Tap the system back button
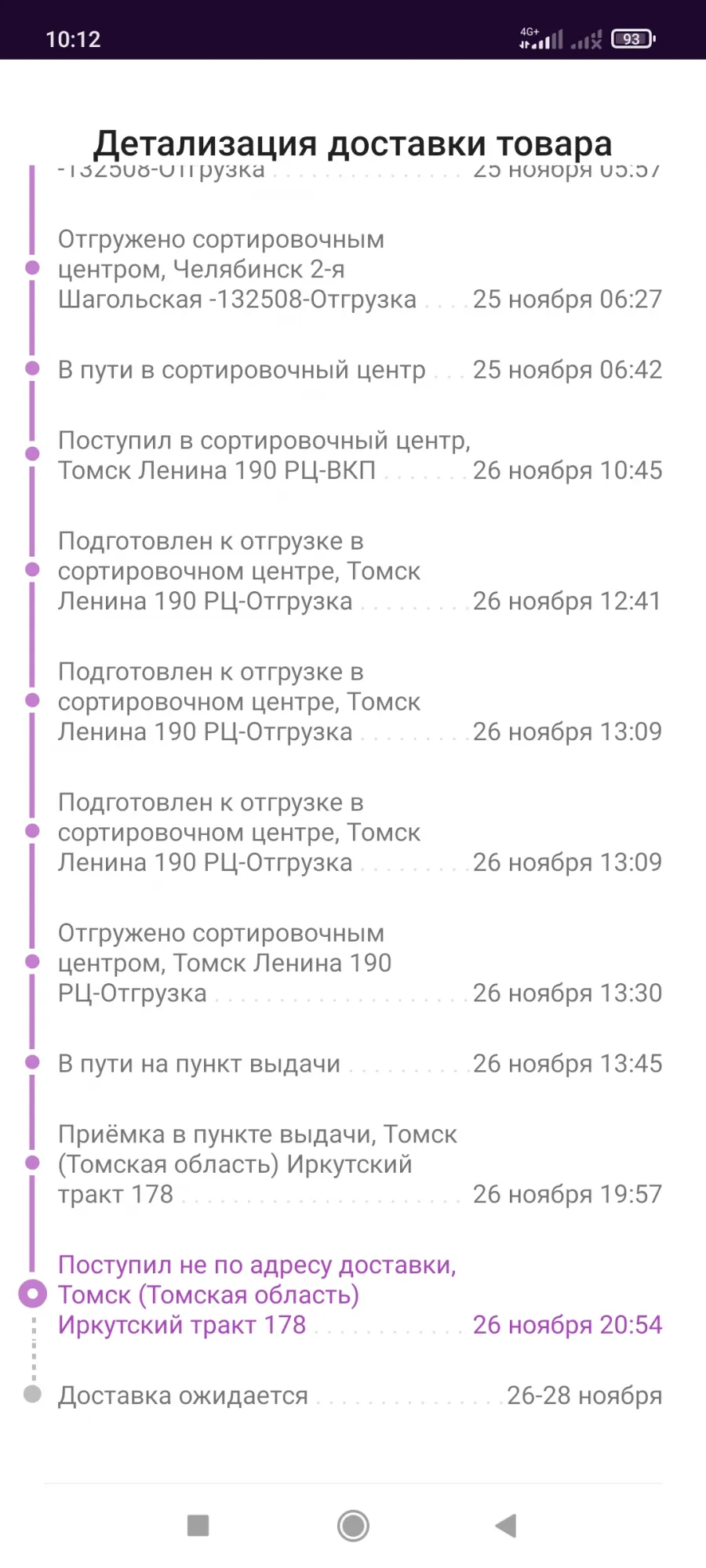This screenshot has height=1568, width=706. coord(507,1526)
